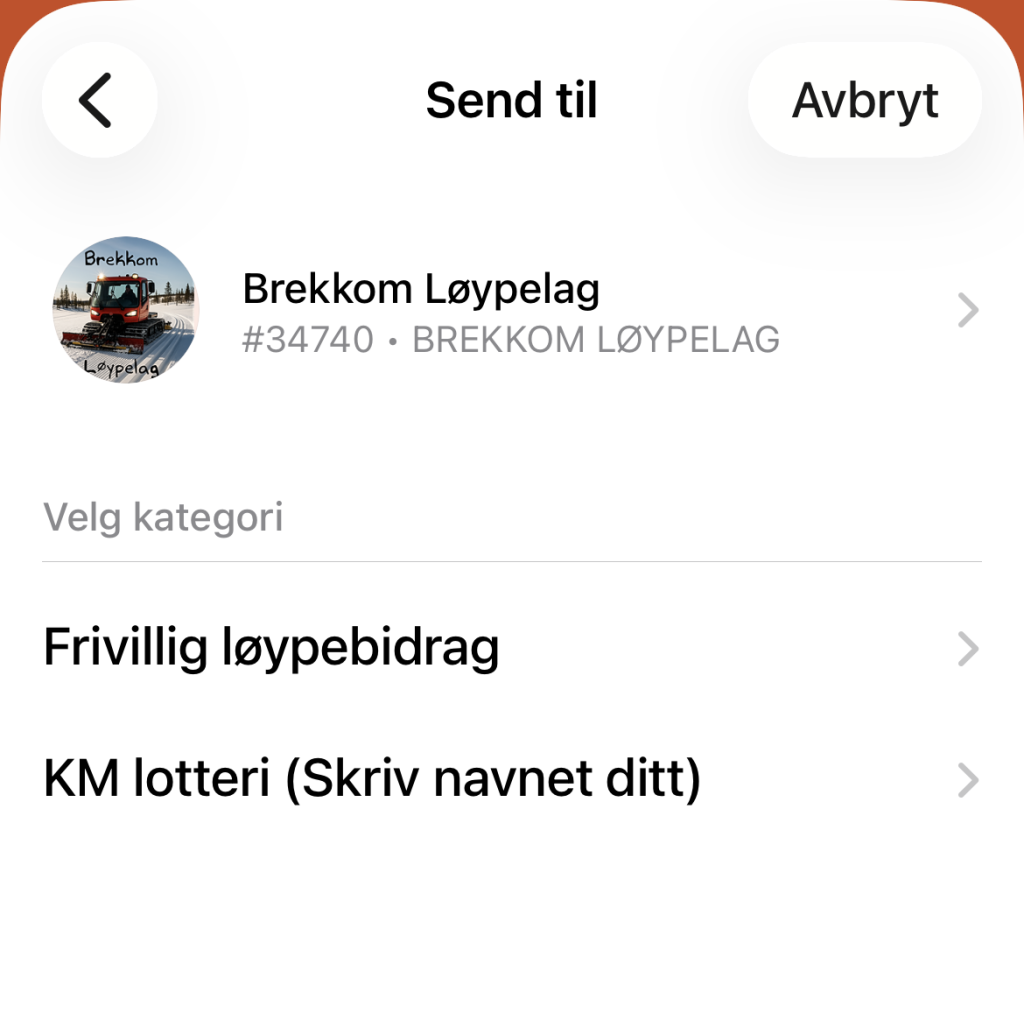
Task: Open the Brekkom Løypelag recipient row
Action: (511, 312)
